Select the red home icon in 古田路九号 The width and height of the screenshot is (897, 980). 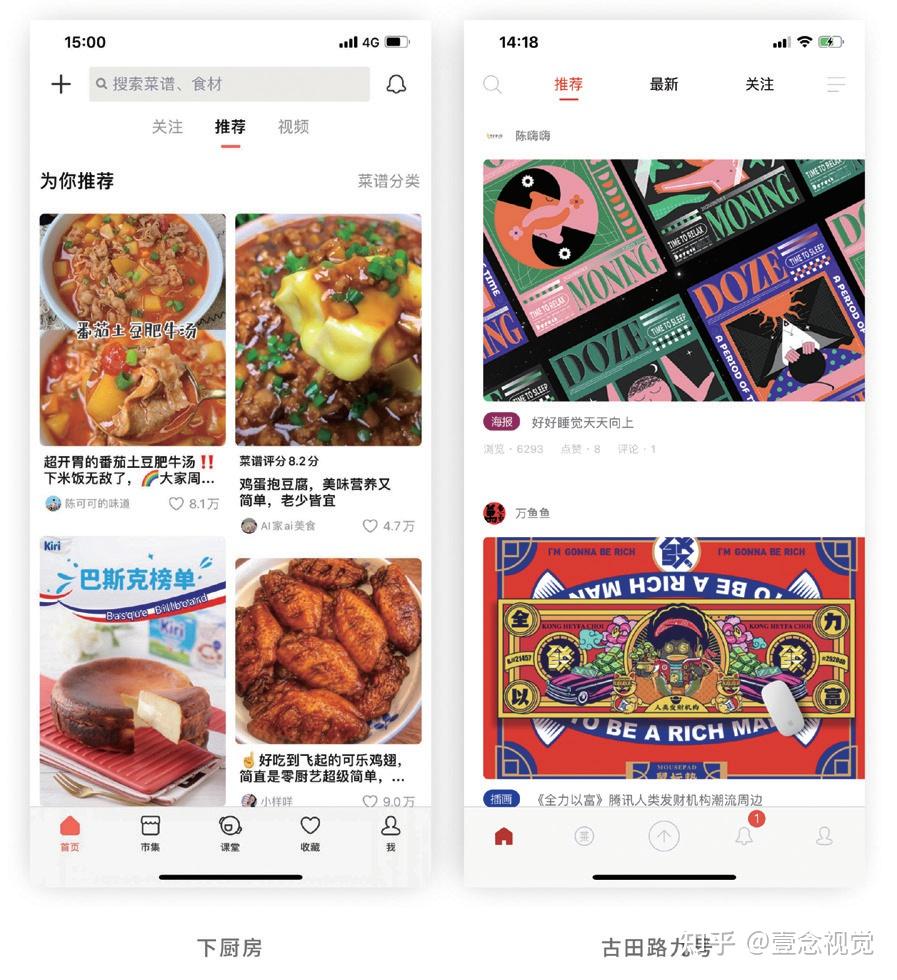coord(503,835)
